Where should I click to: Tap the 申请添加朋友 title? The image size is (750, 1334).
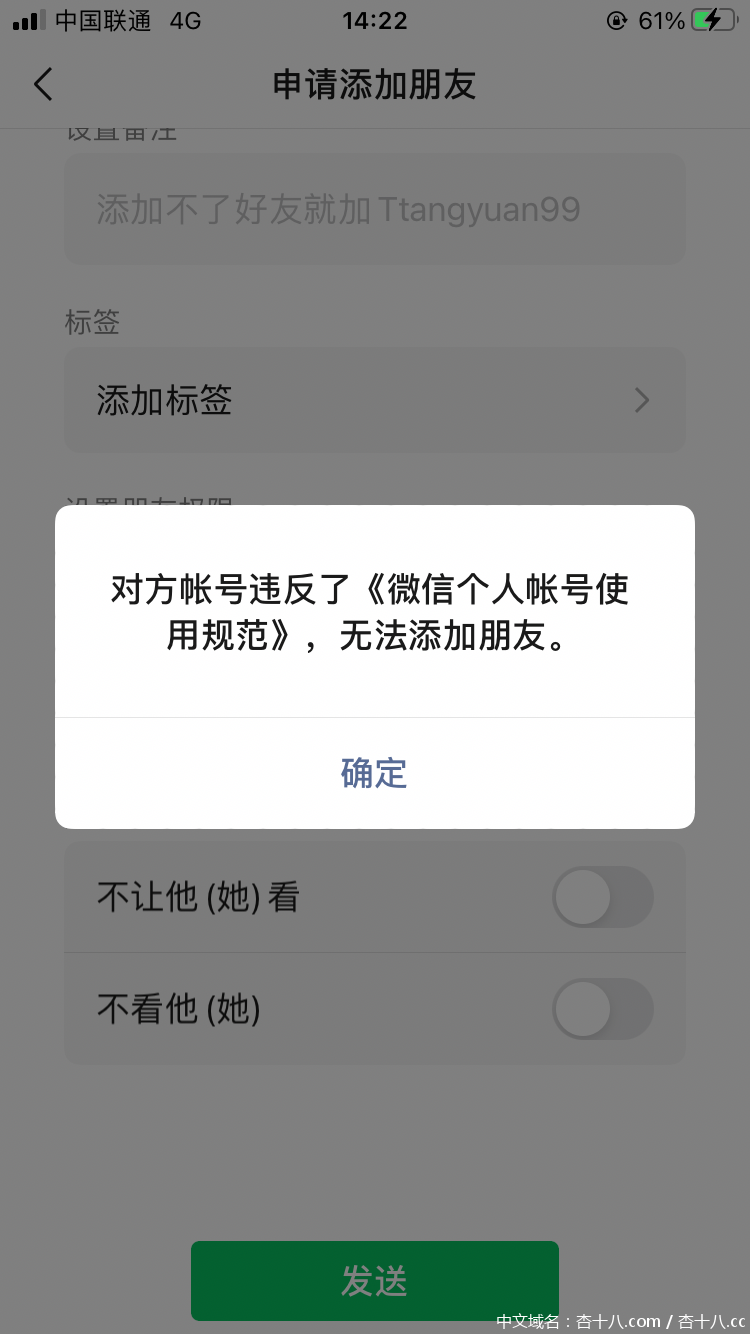pos(375,85)
